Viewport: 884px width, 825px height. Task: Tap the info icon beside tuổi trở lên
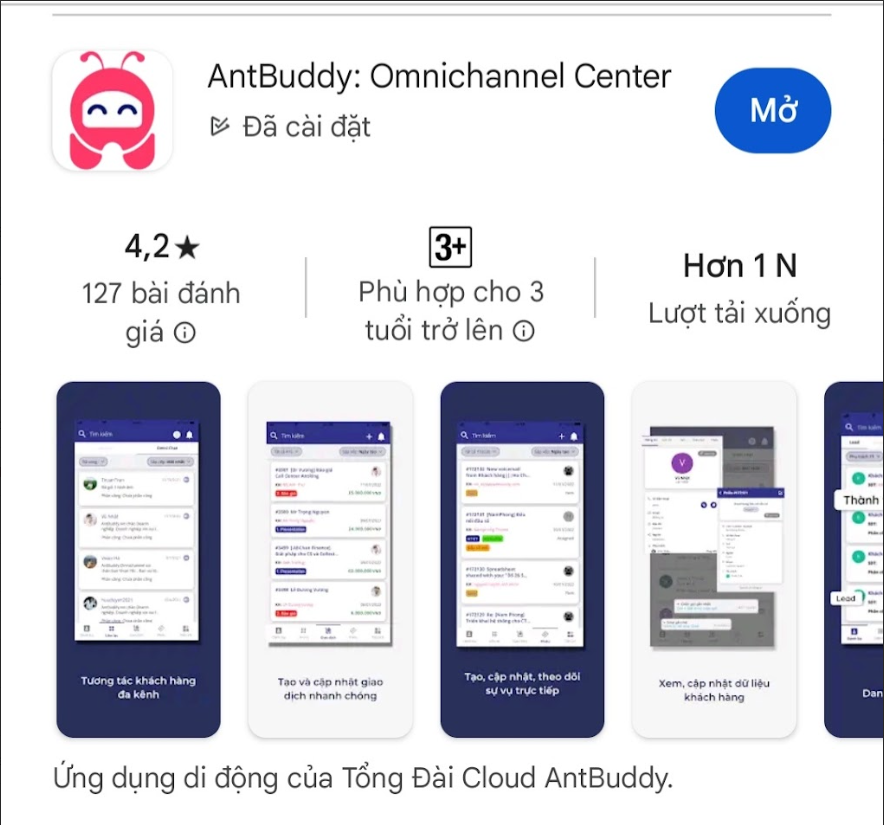(523, 331)
